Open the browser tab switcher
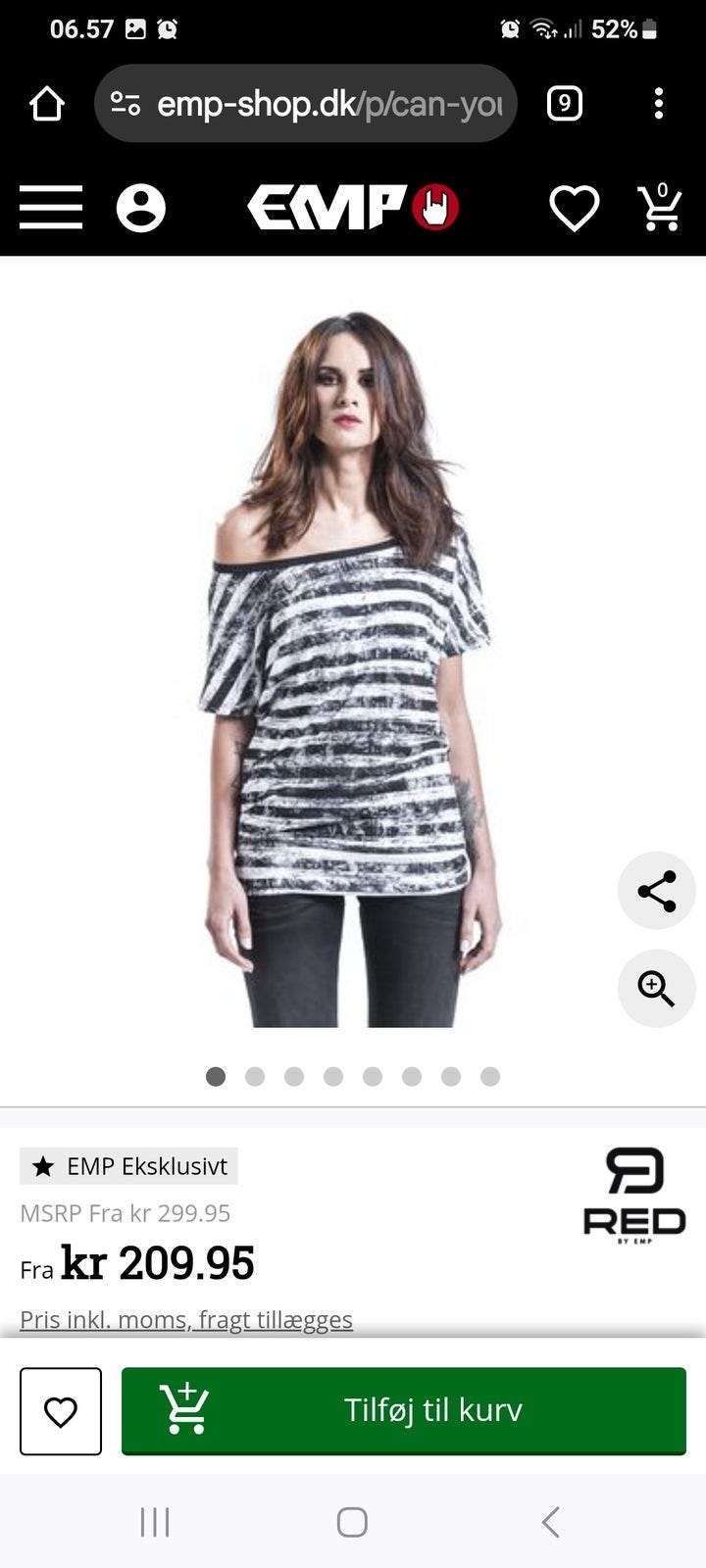The image size is (706, 1568). (x=564, y=104)
